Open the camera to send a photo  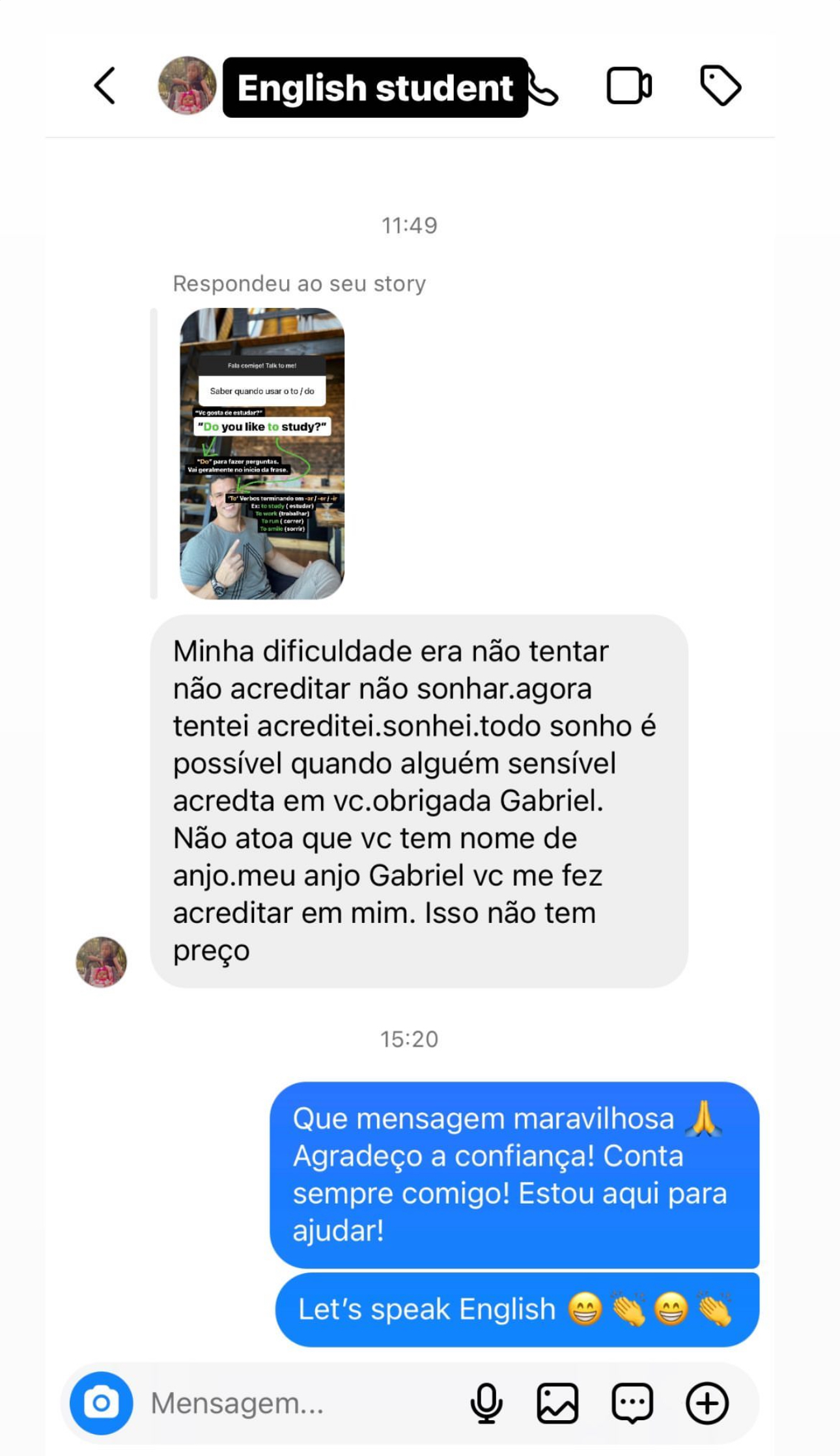[102, 1403]
